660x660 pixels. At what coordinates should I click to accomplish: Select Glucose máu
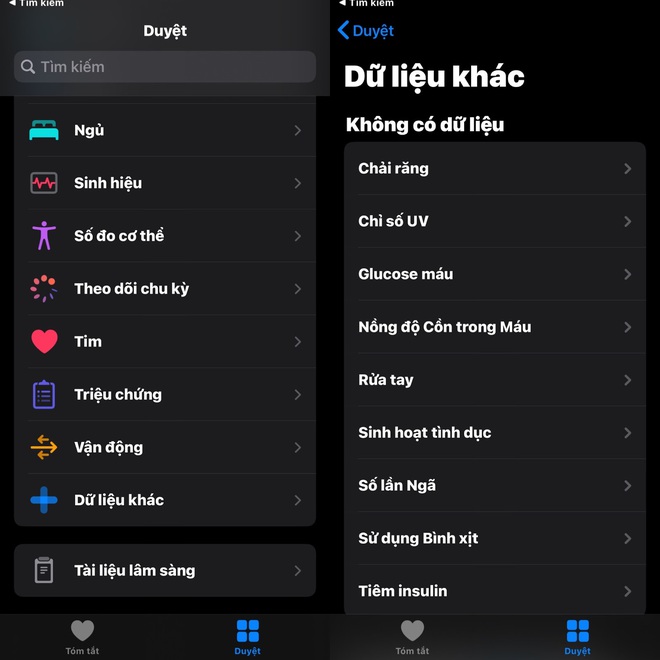pos(495,274)
